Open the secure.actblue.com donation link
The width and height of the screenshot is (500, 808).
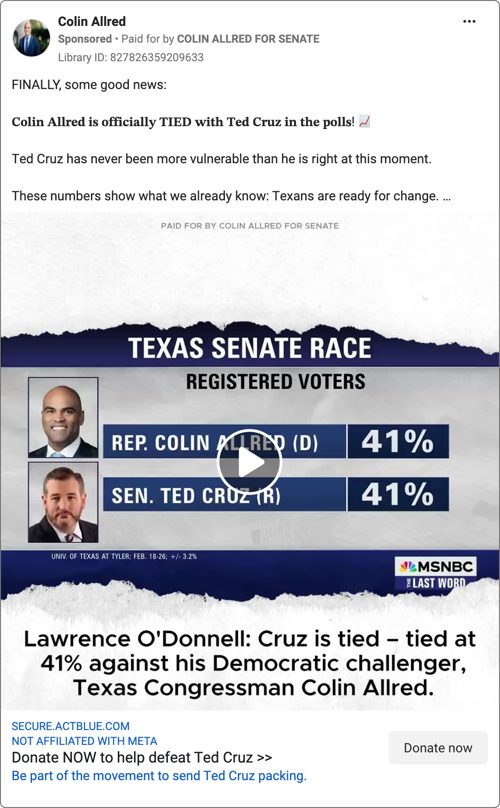click(71, 726)
